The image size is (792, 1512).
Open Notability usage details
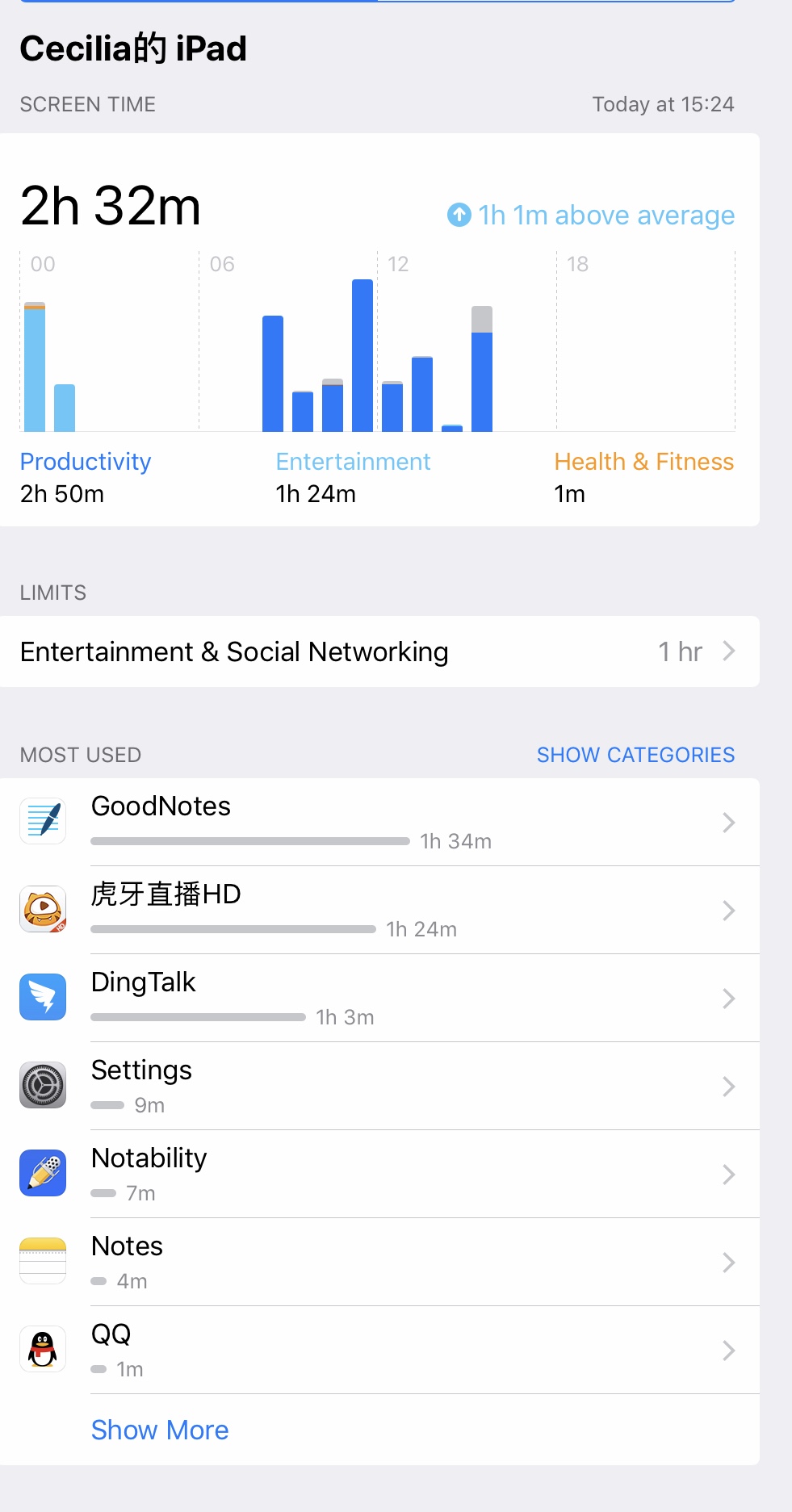click(378, 1174)
